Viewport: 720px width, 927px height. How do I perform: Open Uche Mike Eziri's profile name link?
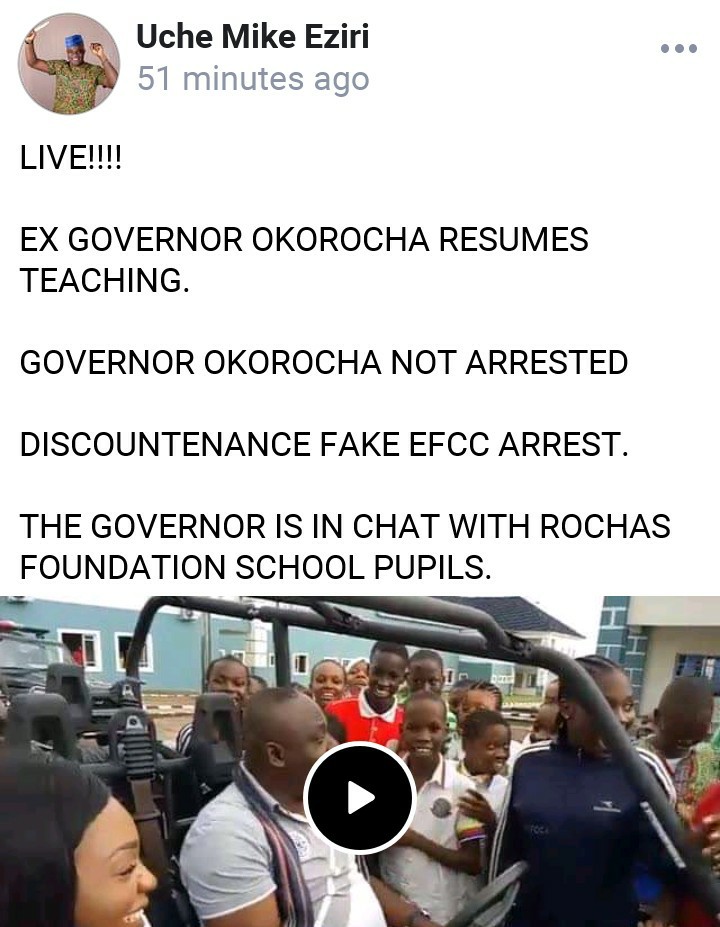pyautogui.click(x=252, y=37)
